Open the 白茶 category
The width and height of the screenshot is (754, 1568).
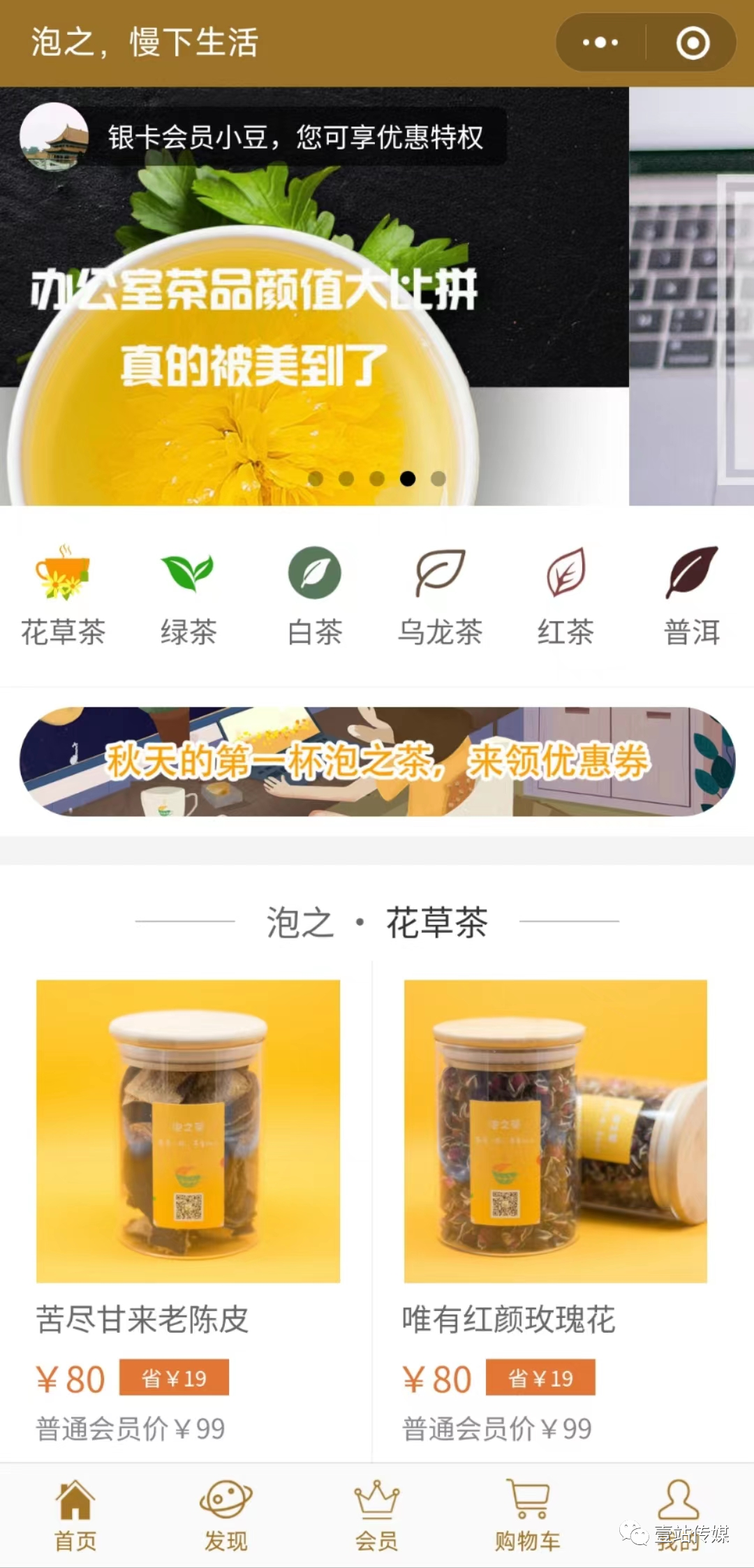316,572
